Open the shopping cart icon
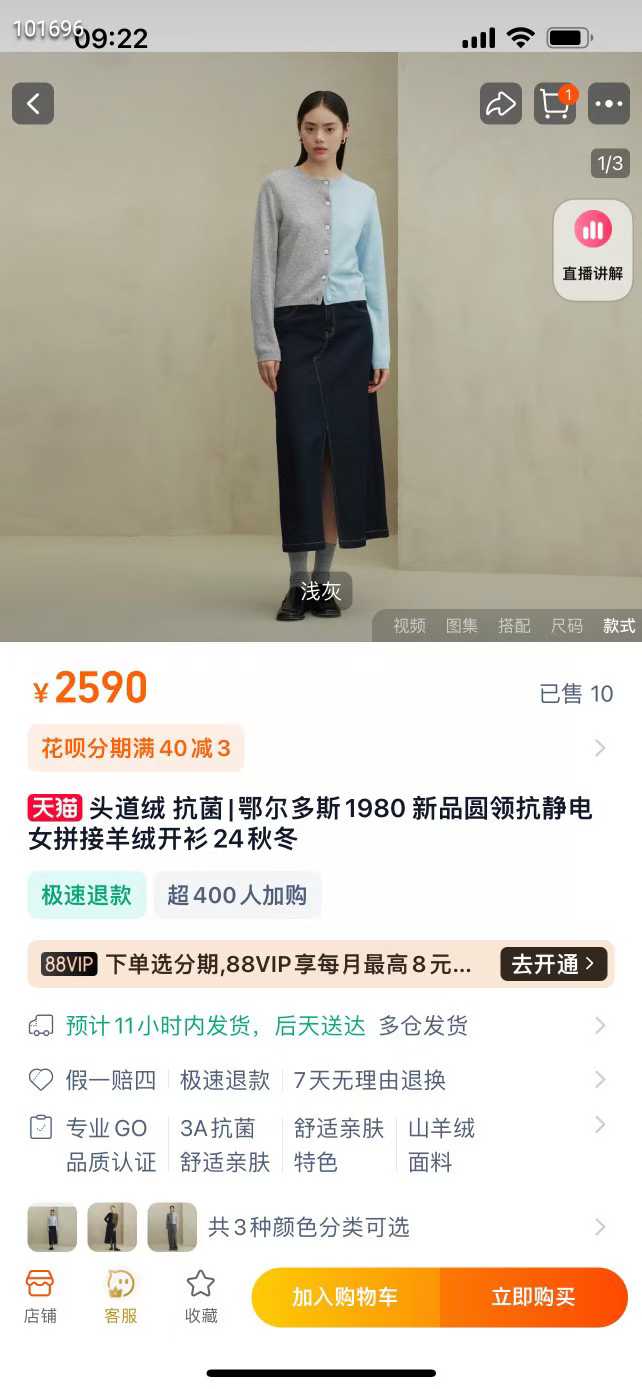The width and height of the screenshot is (642, 1389). (x=555, y=103)
